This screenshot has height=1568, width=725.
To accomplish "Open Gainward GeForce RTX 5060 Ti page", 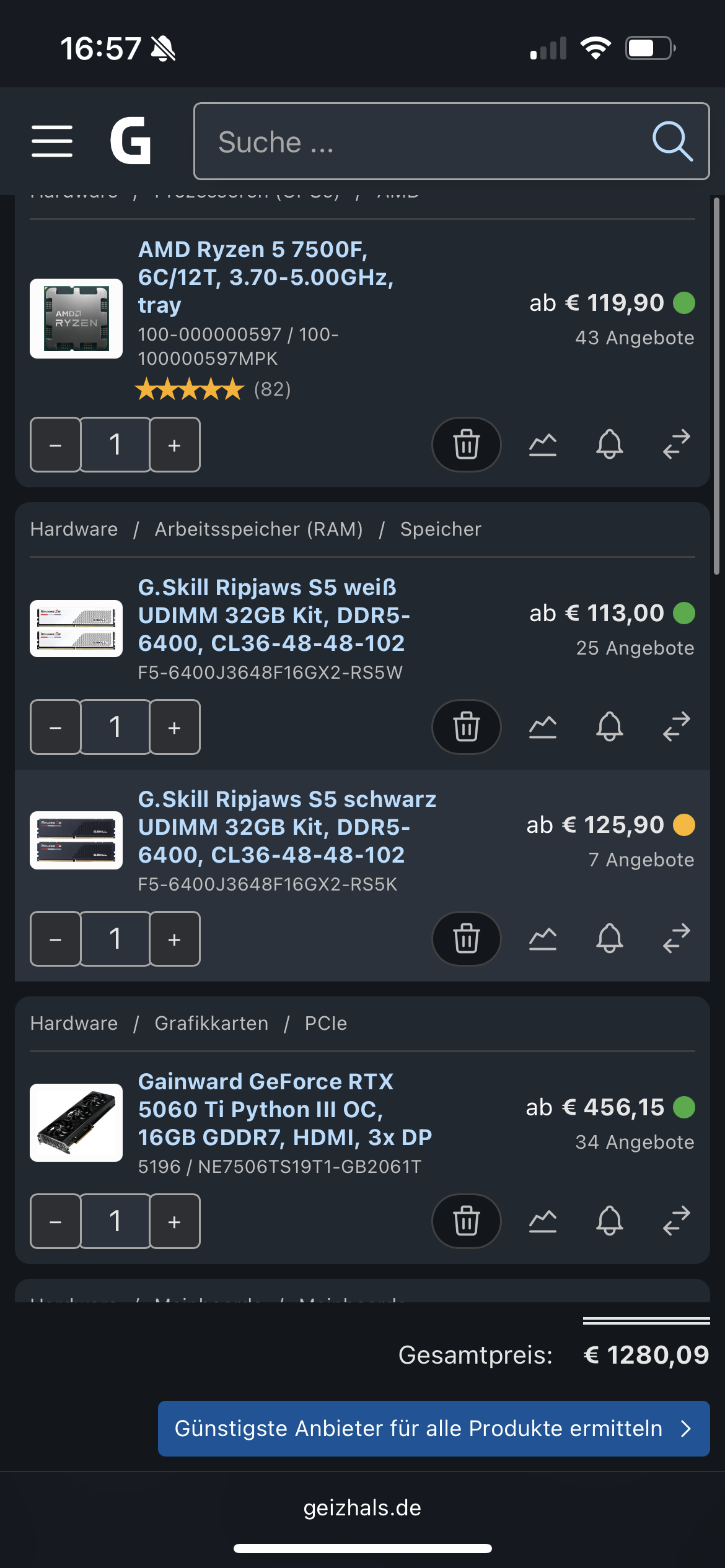I will [284, 1109].
